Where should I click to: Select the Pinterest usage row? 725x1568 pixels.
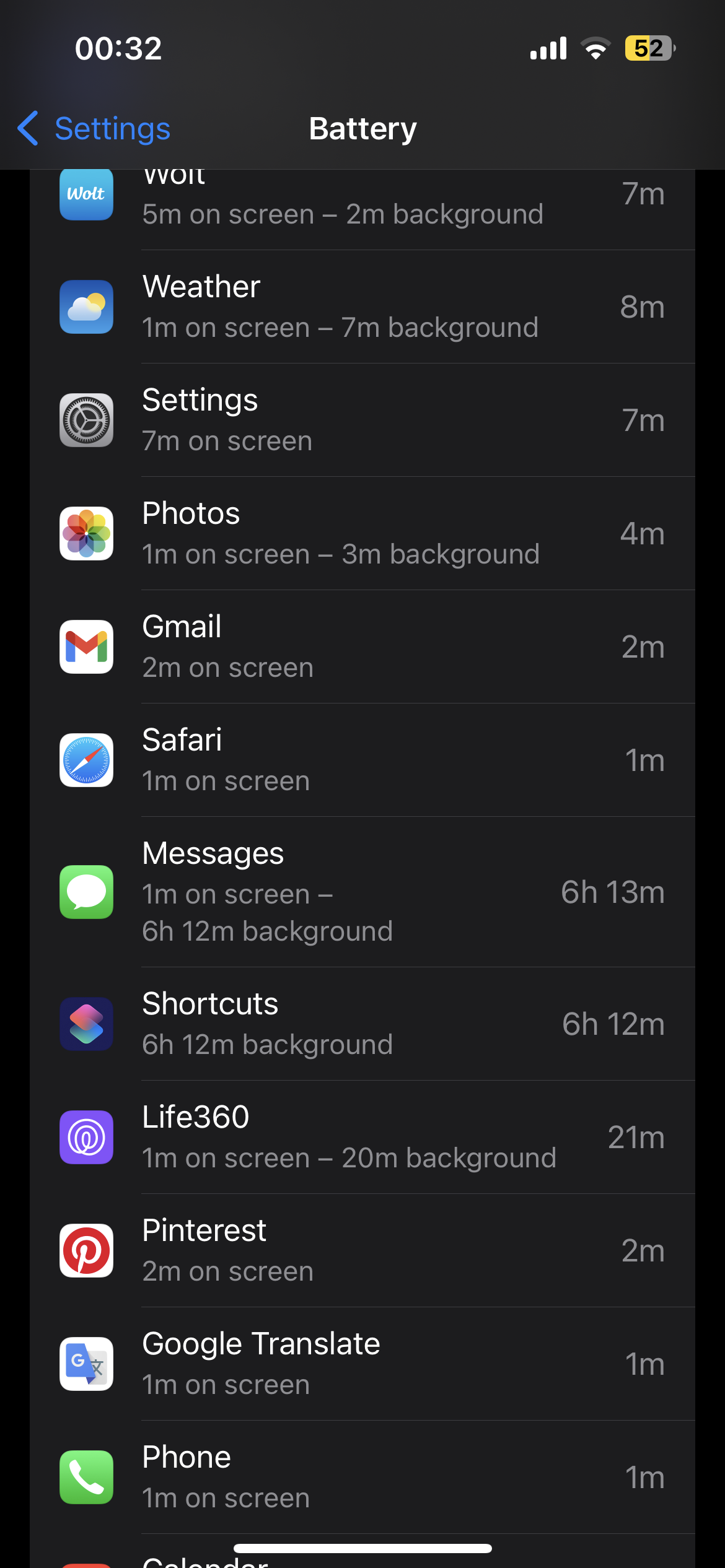tap(362, 1251)
